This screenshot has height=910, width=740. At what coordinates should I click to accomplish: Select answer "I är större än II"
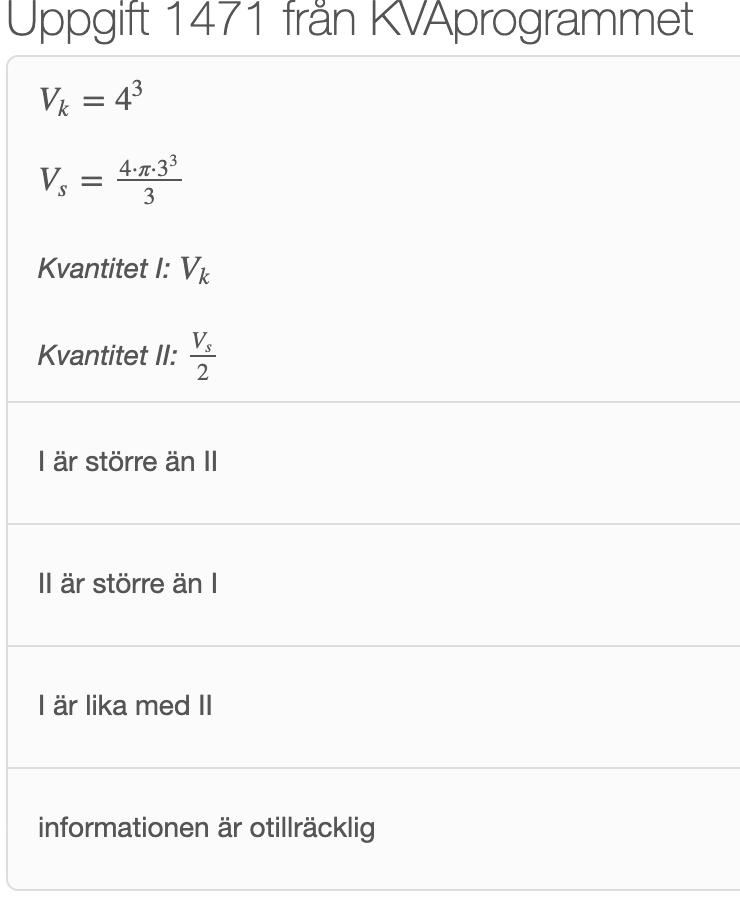pos(128,462)
